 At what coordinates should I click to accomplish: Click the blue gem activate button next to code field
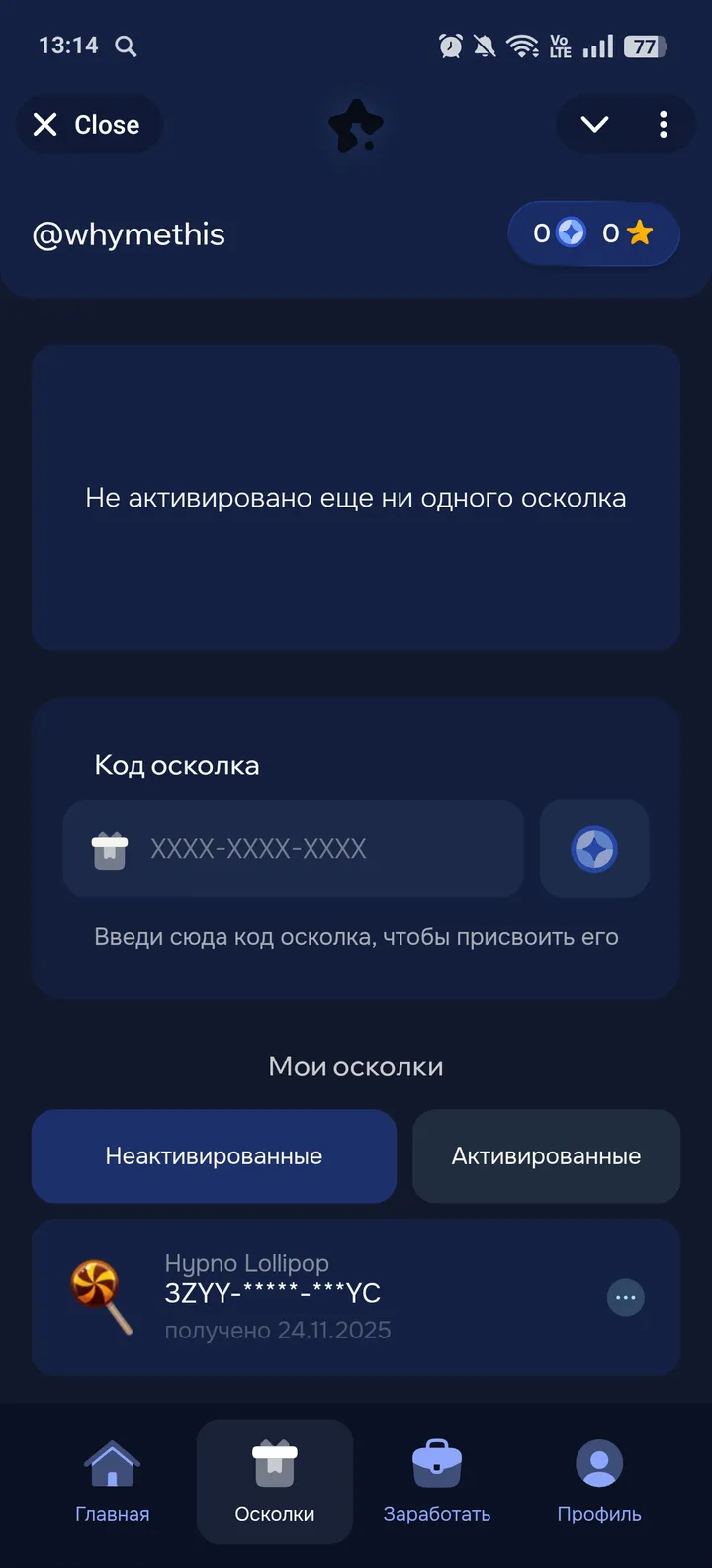(x=593, y=849)
